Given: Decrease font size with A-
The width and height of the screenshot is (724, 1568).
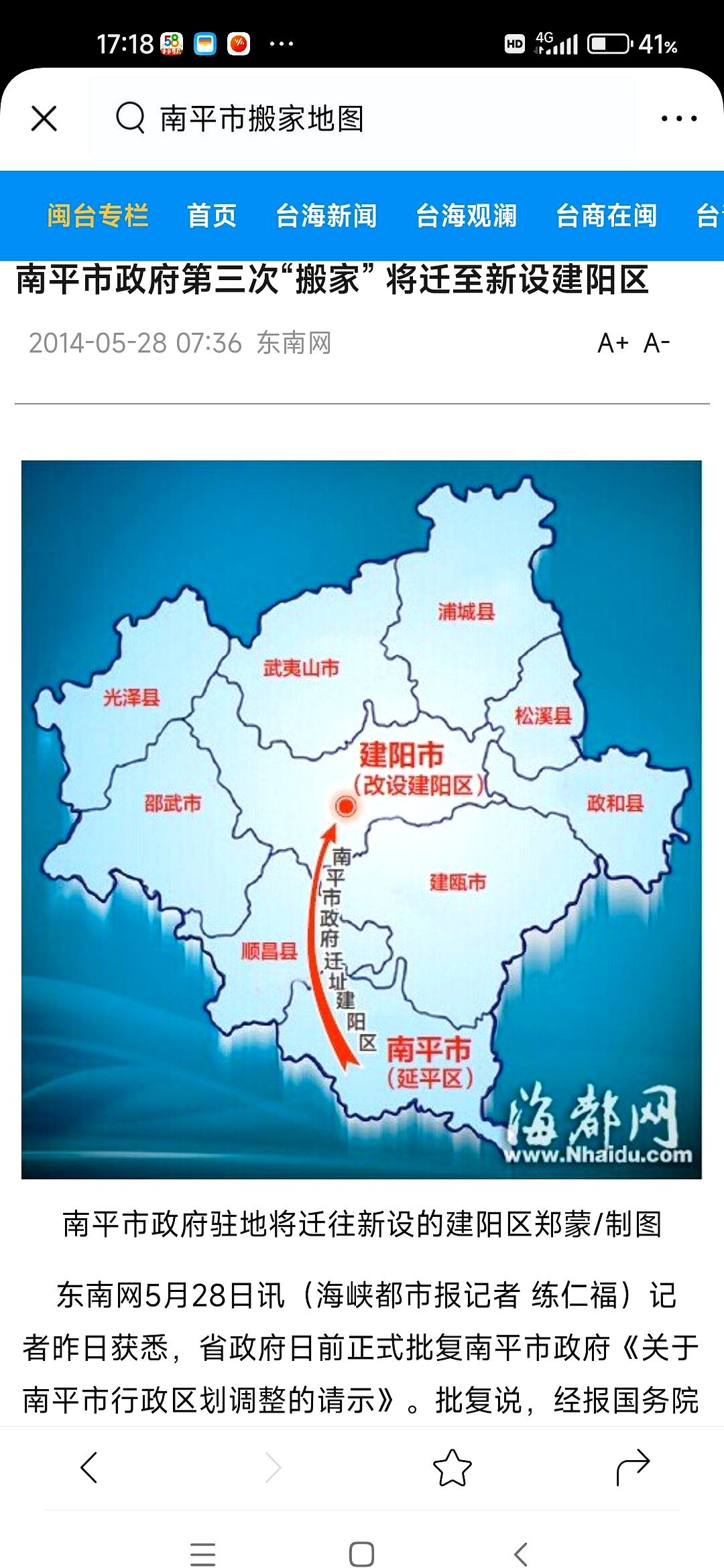Looking at the screenshot, I should 657,343.
